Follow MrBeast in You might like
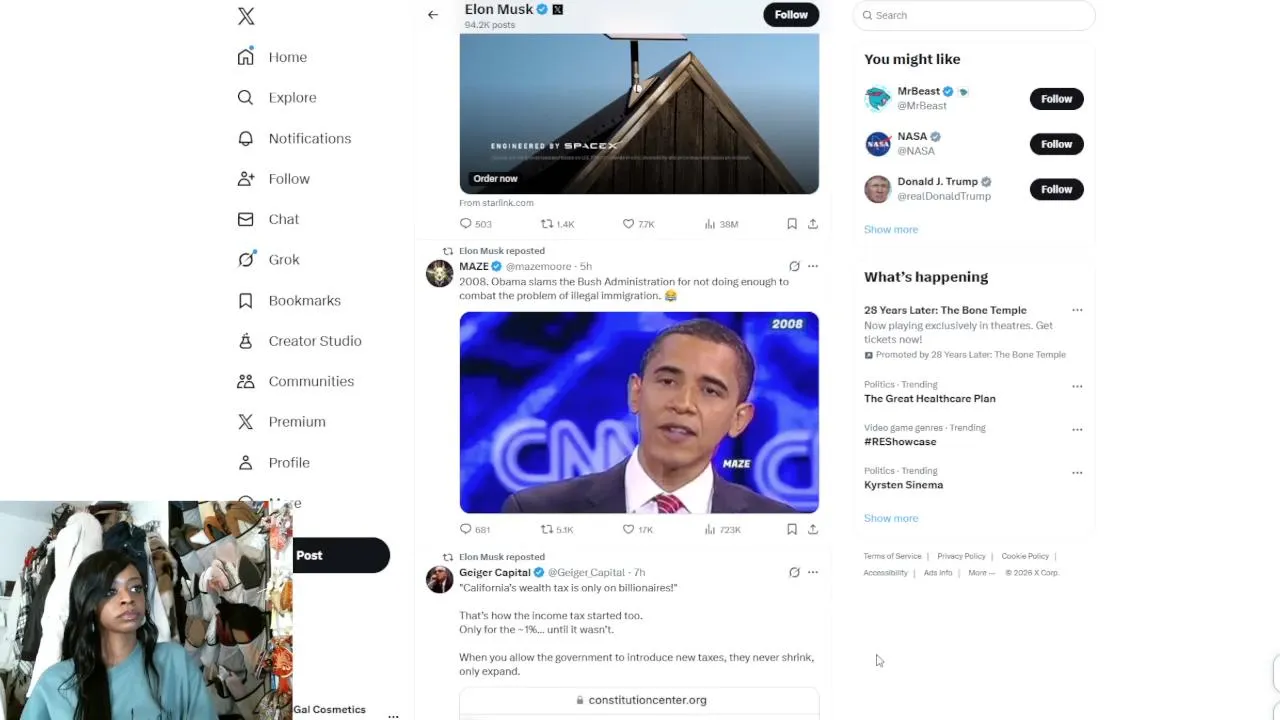Screen dimensions: 1280x720 pyautogui.click(x=1056, y=98)
